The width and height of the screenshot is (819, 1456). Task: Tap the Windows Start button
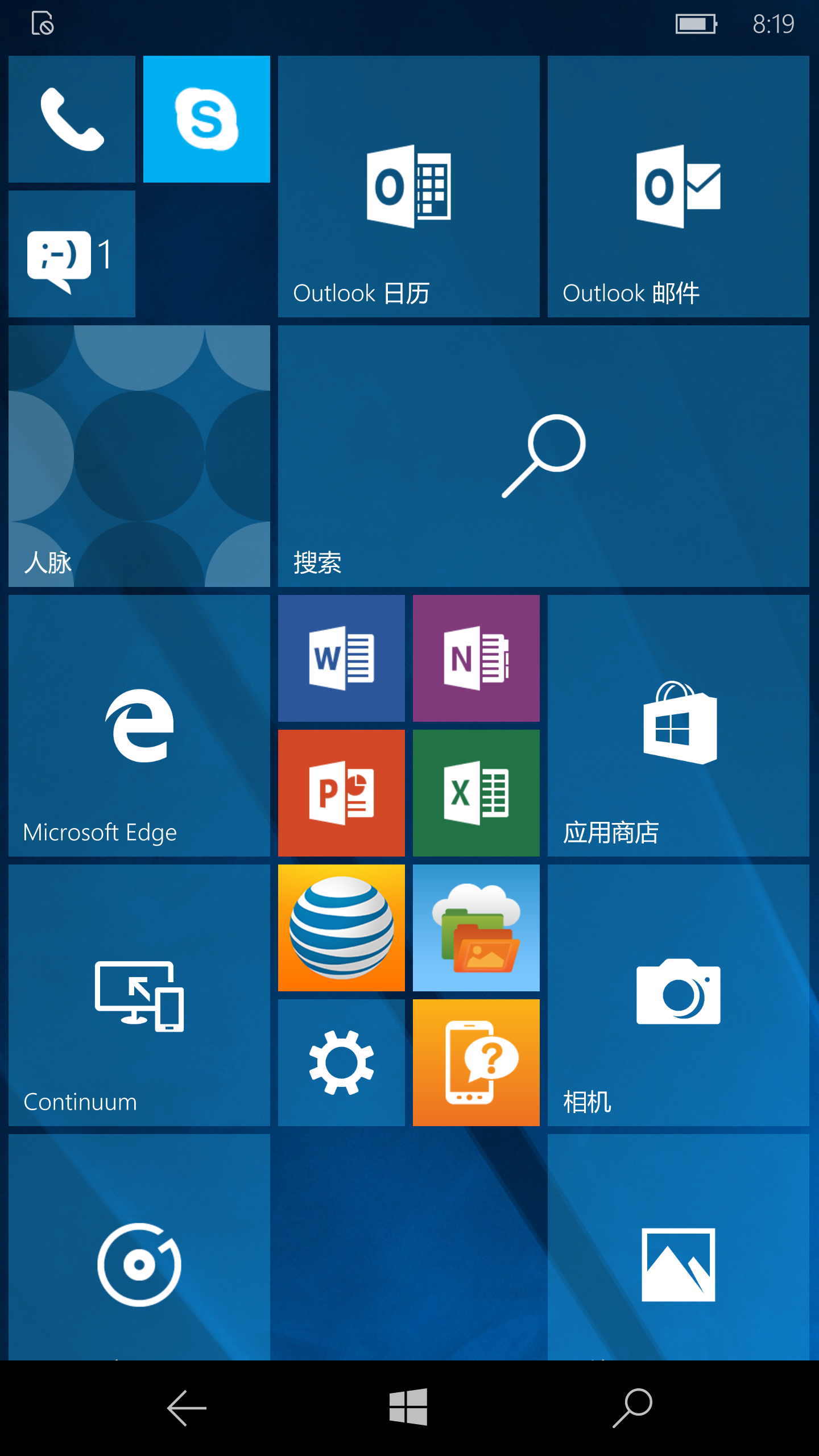408,1407
